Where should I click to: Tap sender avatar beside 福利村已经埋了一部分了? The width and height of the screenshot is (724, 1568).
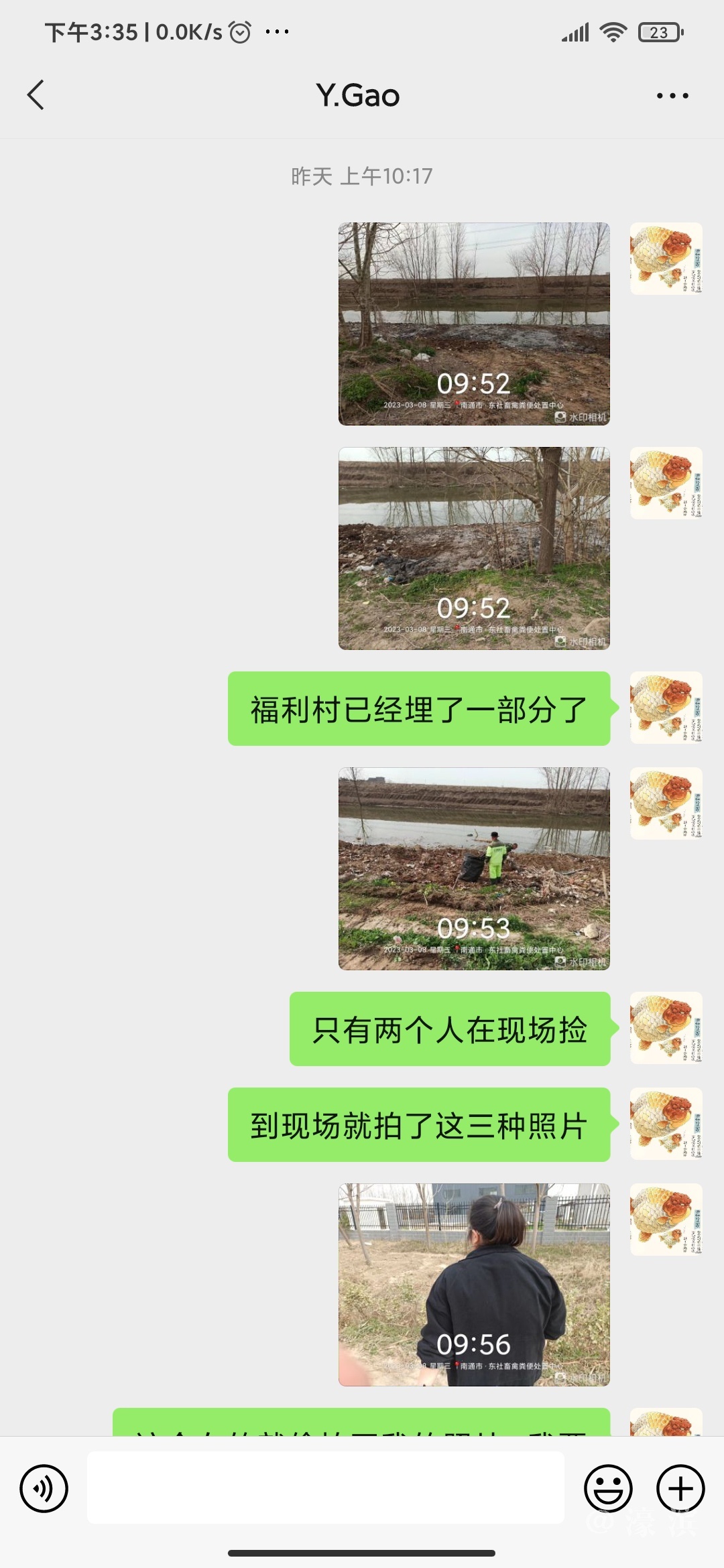(666, 708)
